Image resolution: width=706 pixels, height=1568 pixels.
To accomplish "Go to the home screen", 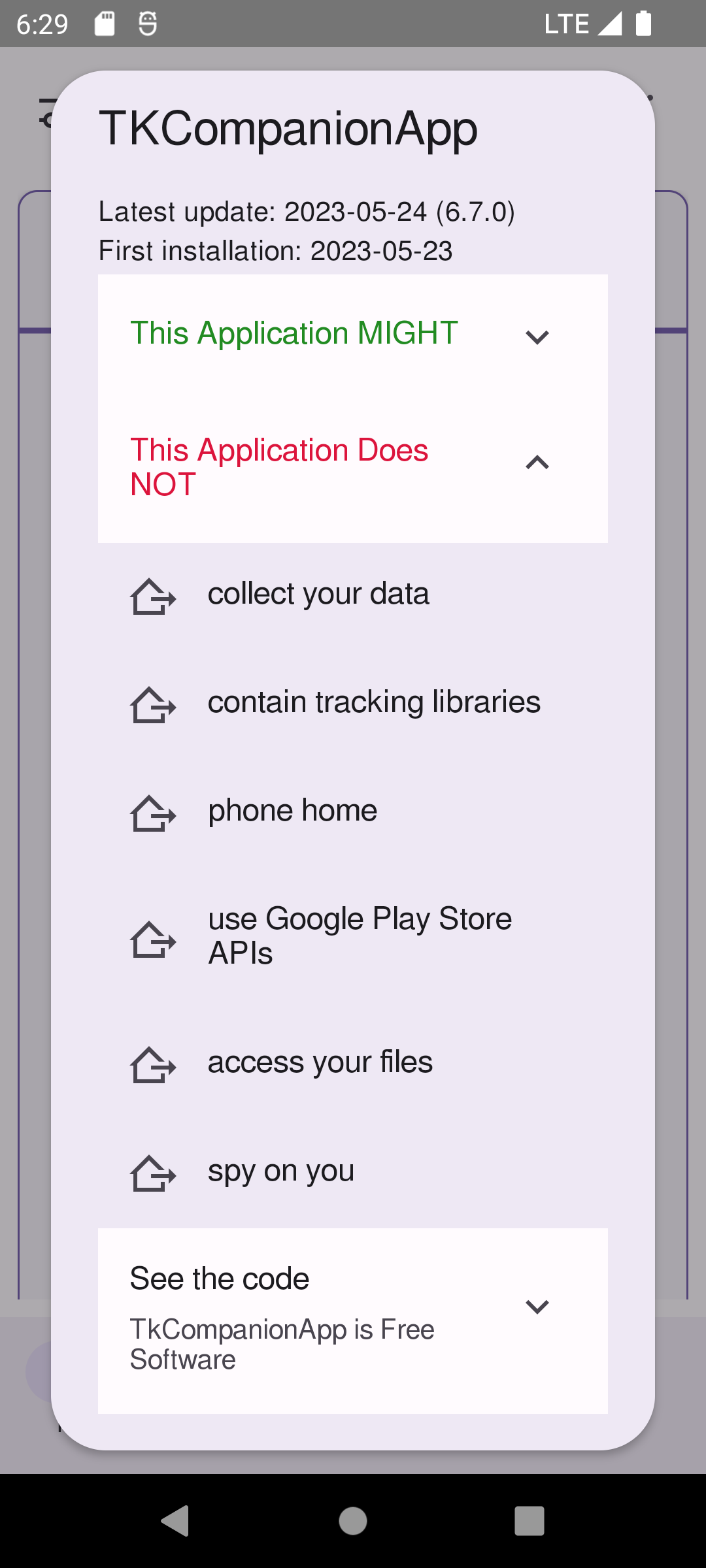I will pyautogui.click(x=353, y=1521).
